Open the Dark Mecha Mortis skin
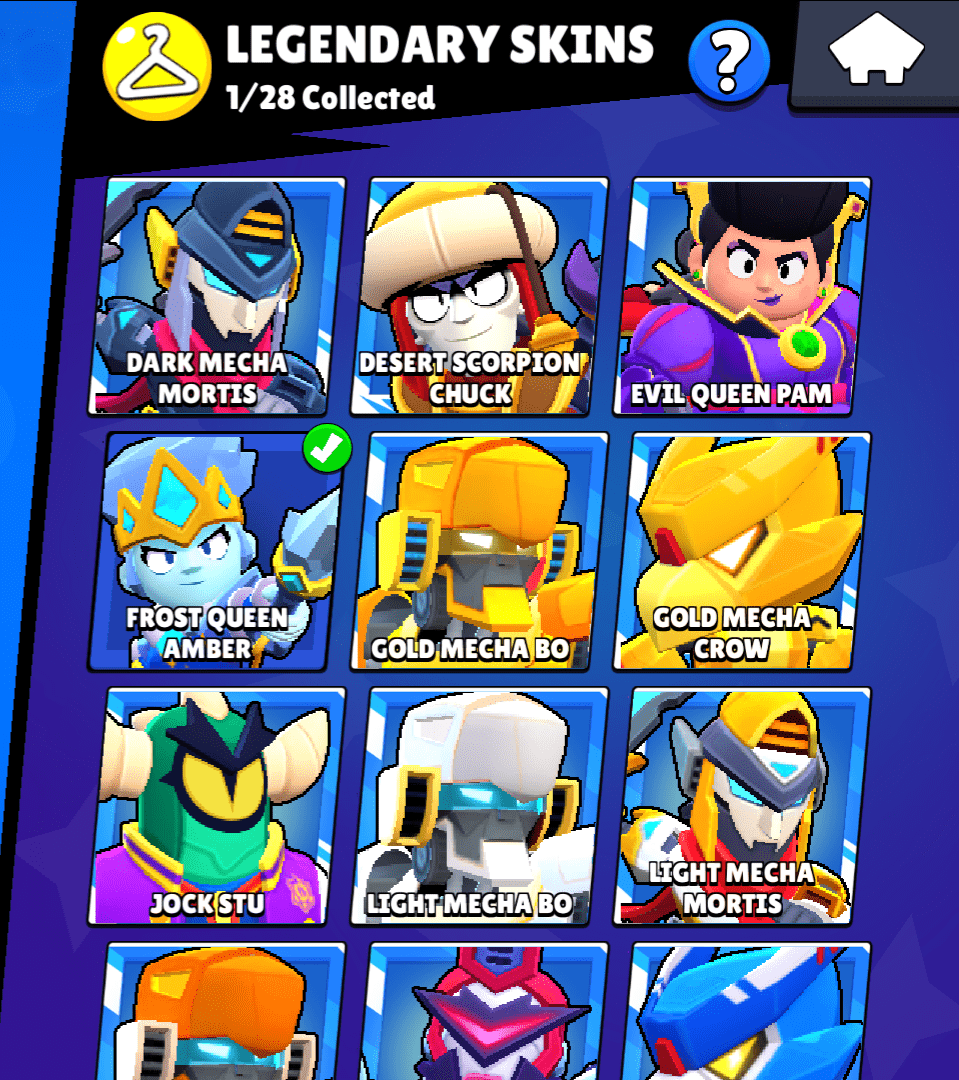This screenshot has width=959, height=1080. tap(218, 295)
